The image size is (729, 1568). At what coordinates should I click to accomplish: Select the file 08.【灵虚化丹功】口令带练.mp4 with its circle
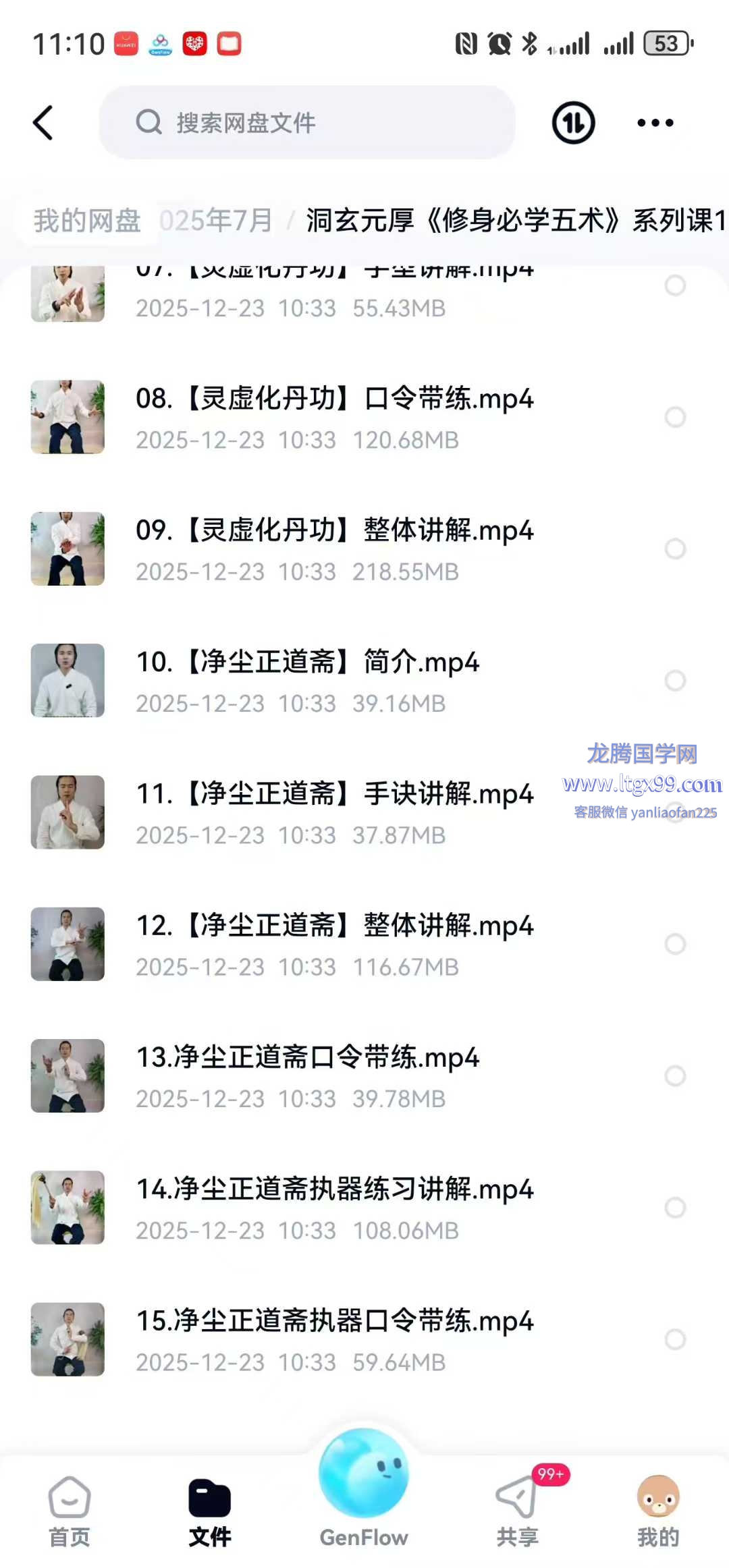[x=675, y=417]
